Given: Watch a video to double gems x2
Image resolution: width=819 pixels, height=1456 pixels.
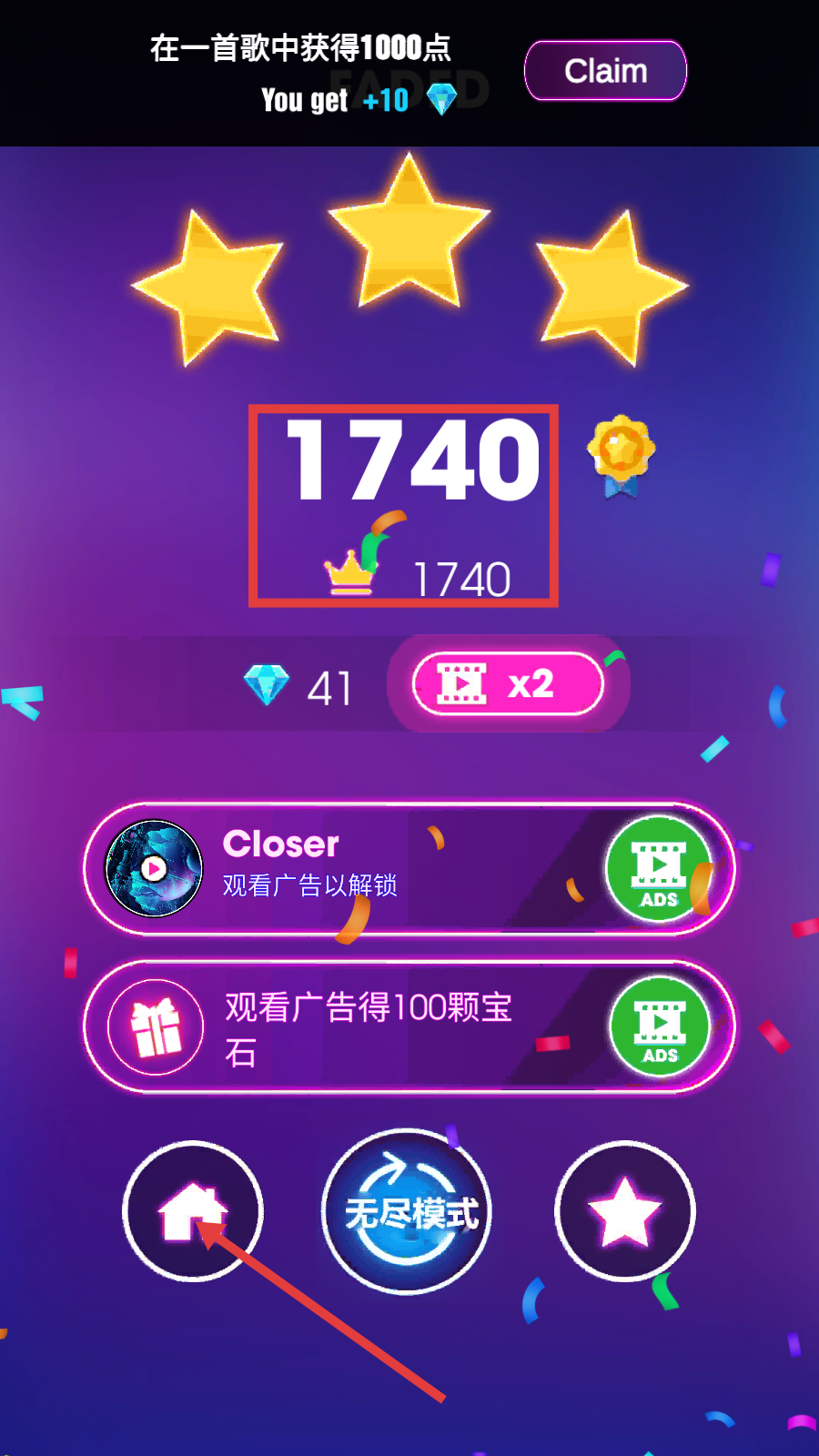Looking at the screenshot, I should tap(508, 684).
